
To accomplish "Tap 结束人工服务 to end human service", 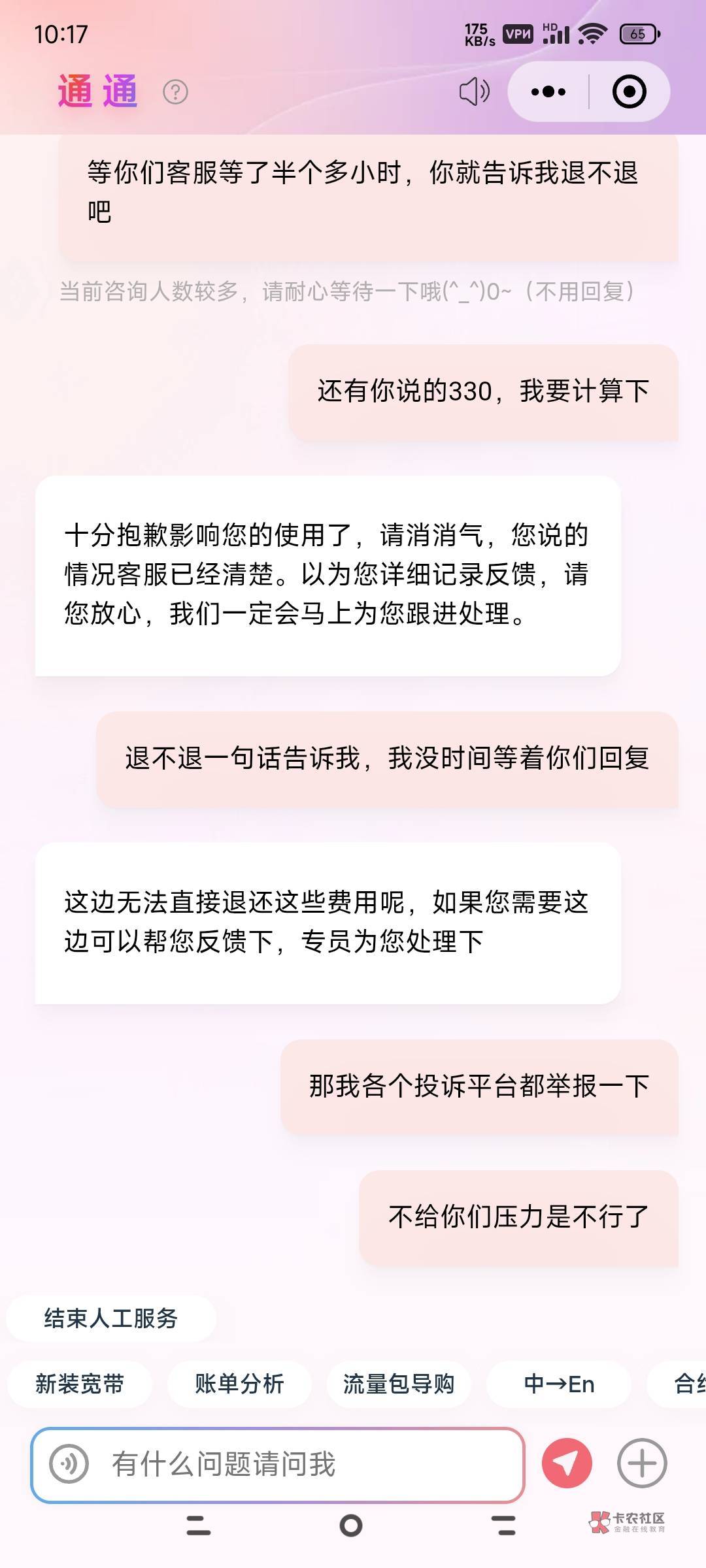I will (111, 1318).
